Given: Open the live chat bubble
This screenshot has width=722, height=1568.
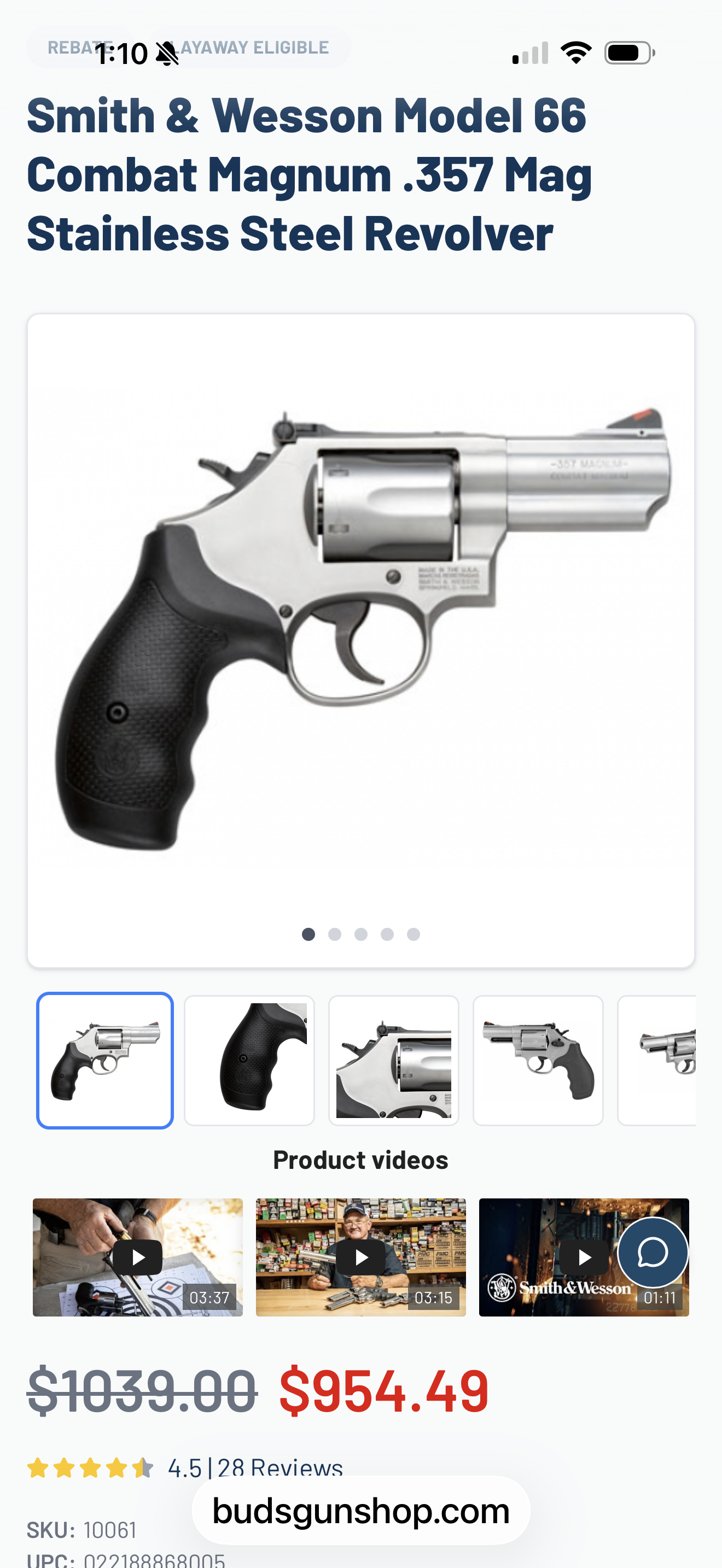Looking at the screenshot, I should click(x=653, y=1253).
